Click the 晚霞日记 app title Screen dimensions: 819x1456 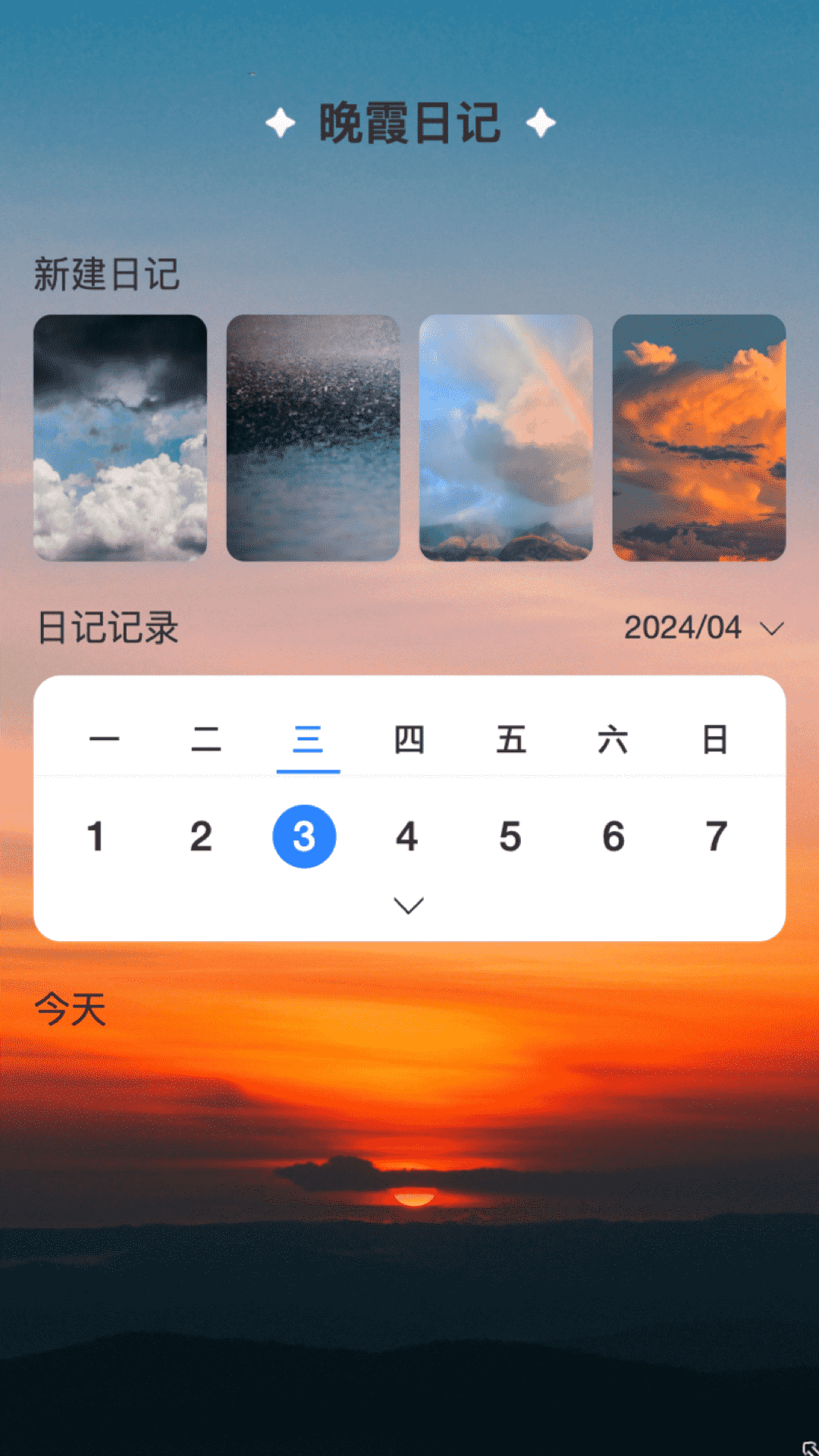point(409,123)
